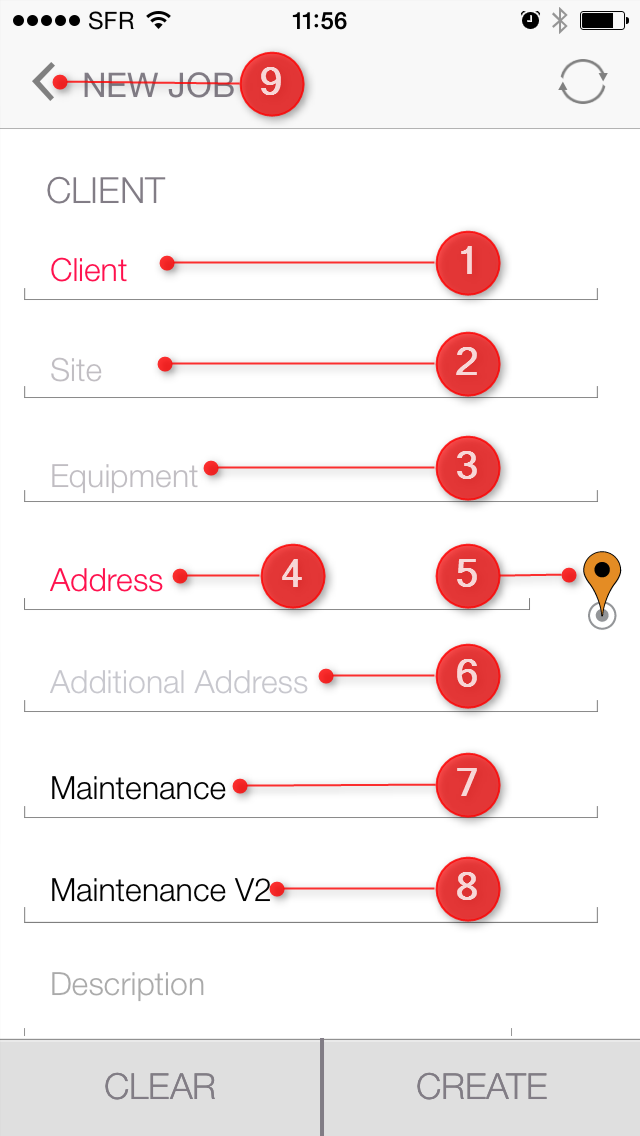Select the Client field

311,271
